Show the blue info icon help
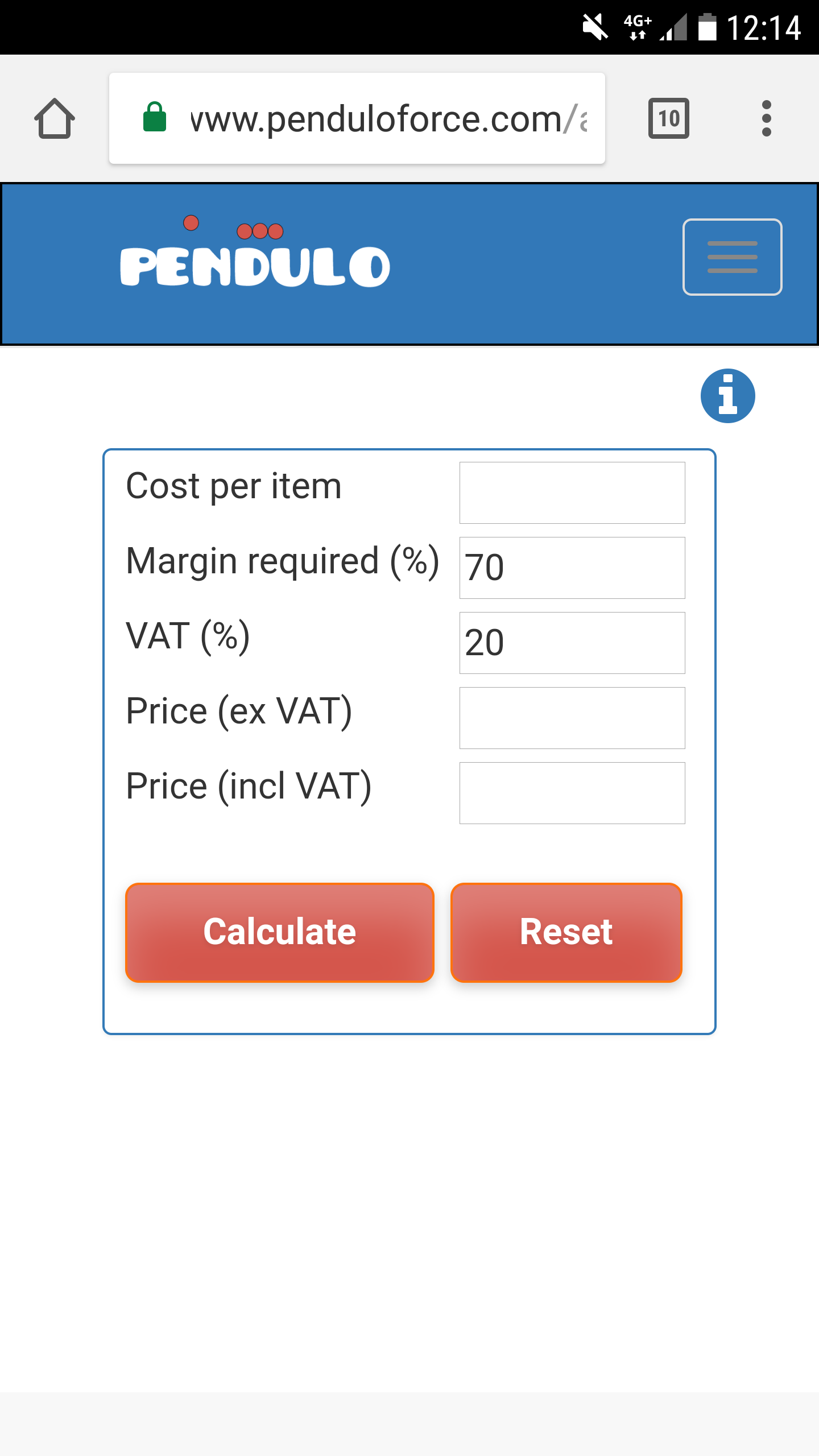The height and width of the screenshot is (1456, 819). [727, 396]
